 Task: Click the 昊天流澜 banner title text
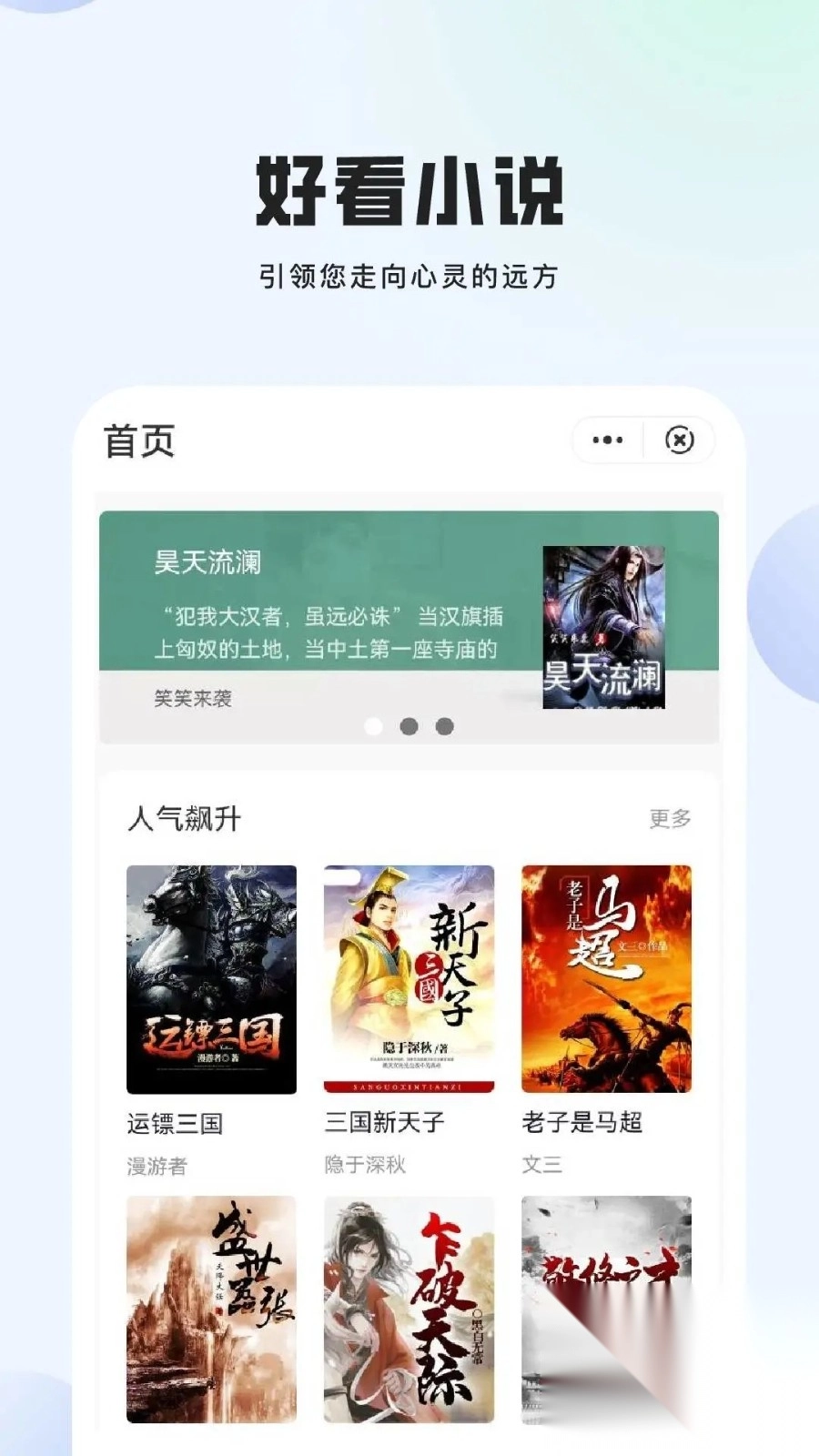click(x=207, y=564)
